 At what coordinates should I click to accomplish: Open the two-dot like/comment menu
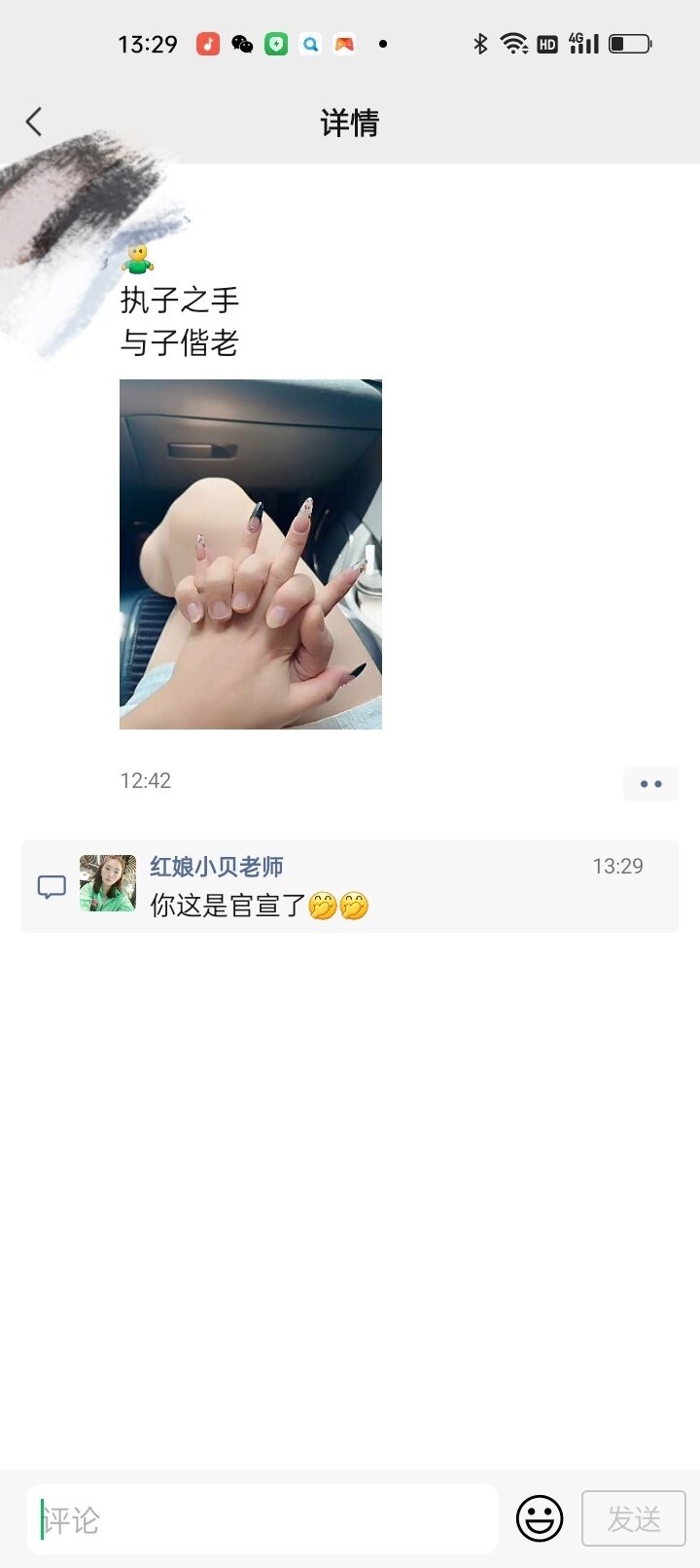pos(650,783)
